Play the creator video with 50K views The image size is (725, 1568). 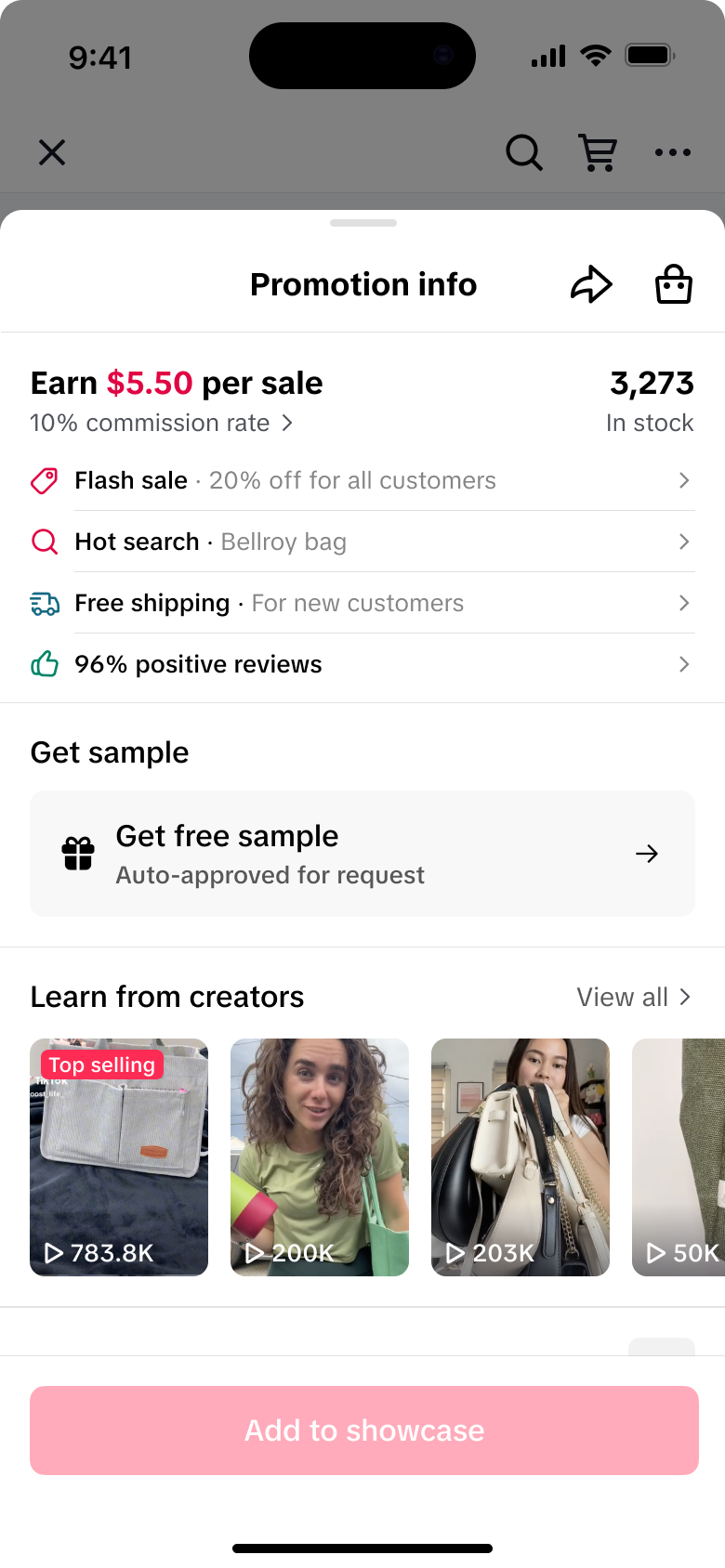point(679,1156)
